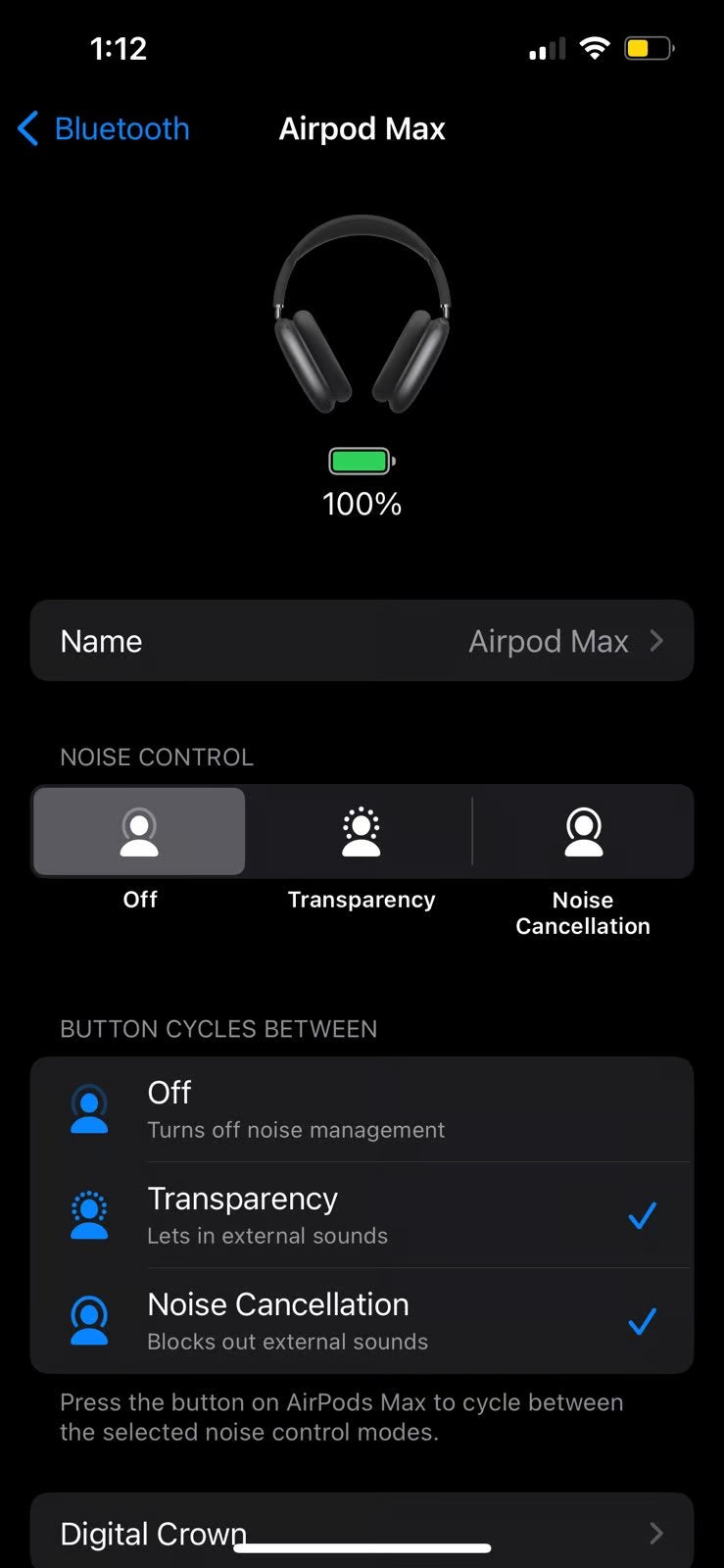
Task: Tap the 100% battery label
Action: tap(361, 504)
